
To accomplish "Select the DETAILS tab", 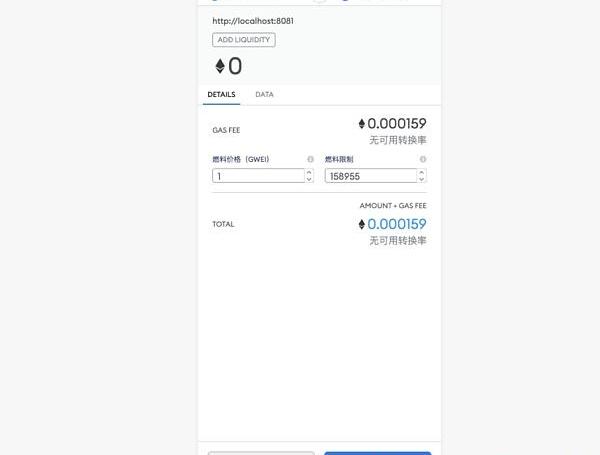I will coord(221,94).
